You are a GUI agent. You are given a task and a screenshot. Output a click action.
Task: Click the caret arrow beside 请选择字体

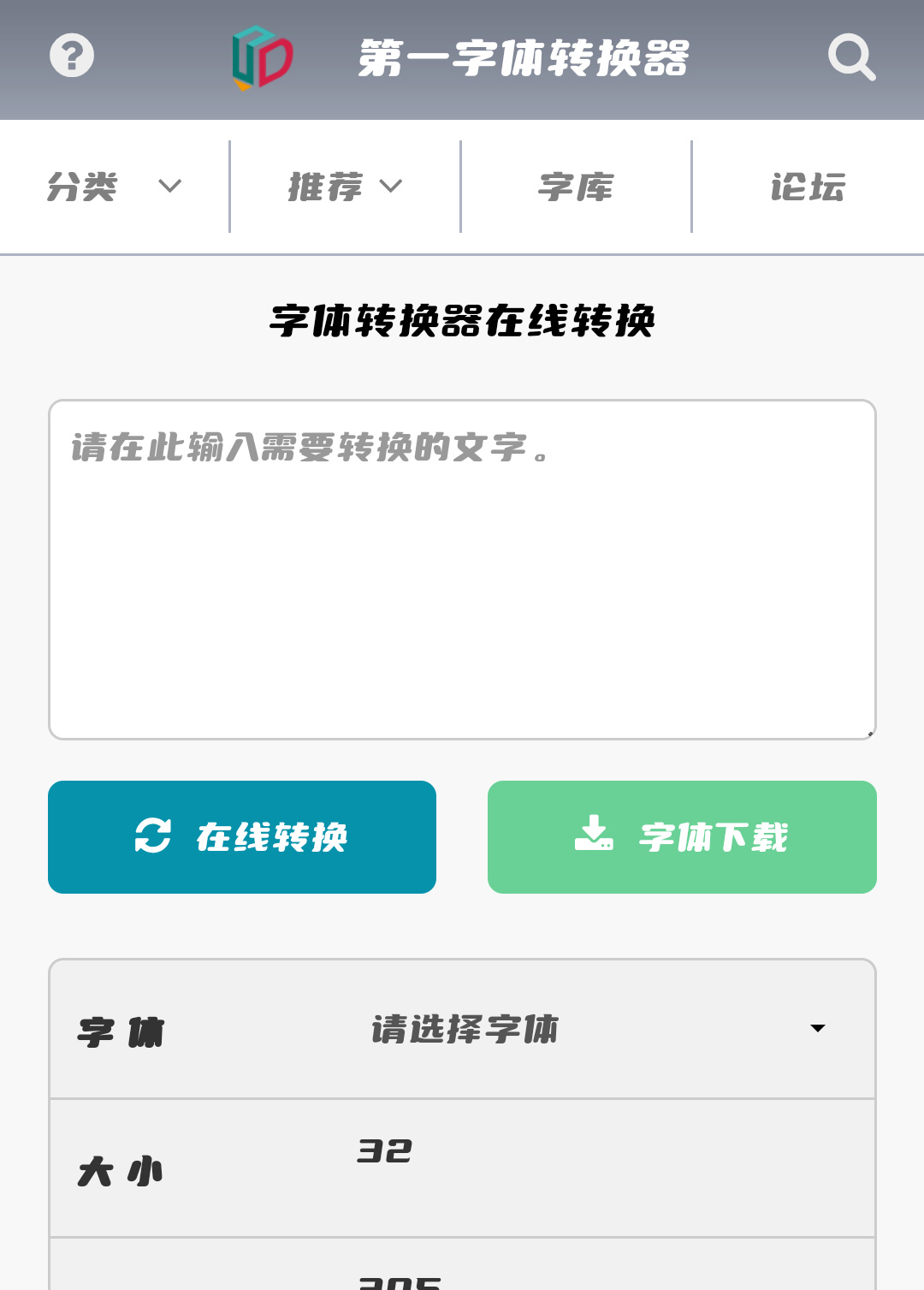(820, 1030)
